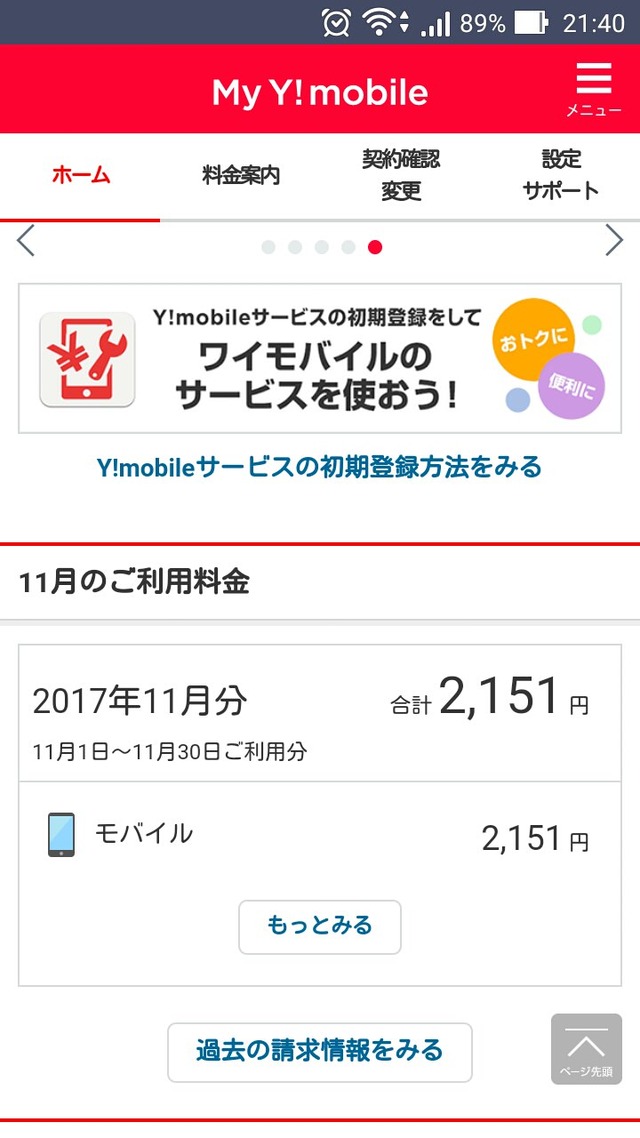The image size is (640, 1138).
Task: Show previous banner with left arrow
Action: point(26,241)
